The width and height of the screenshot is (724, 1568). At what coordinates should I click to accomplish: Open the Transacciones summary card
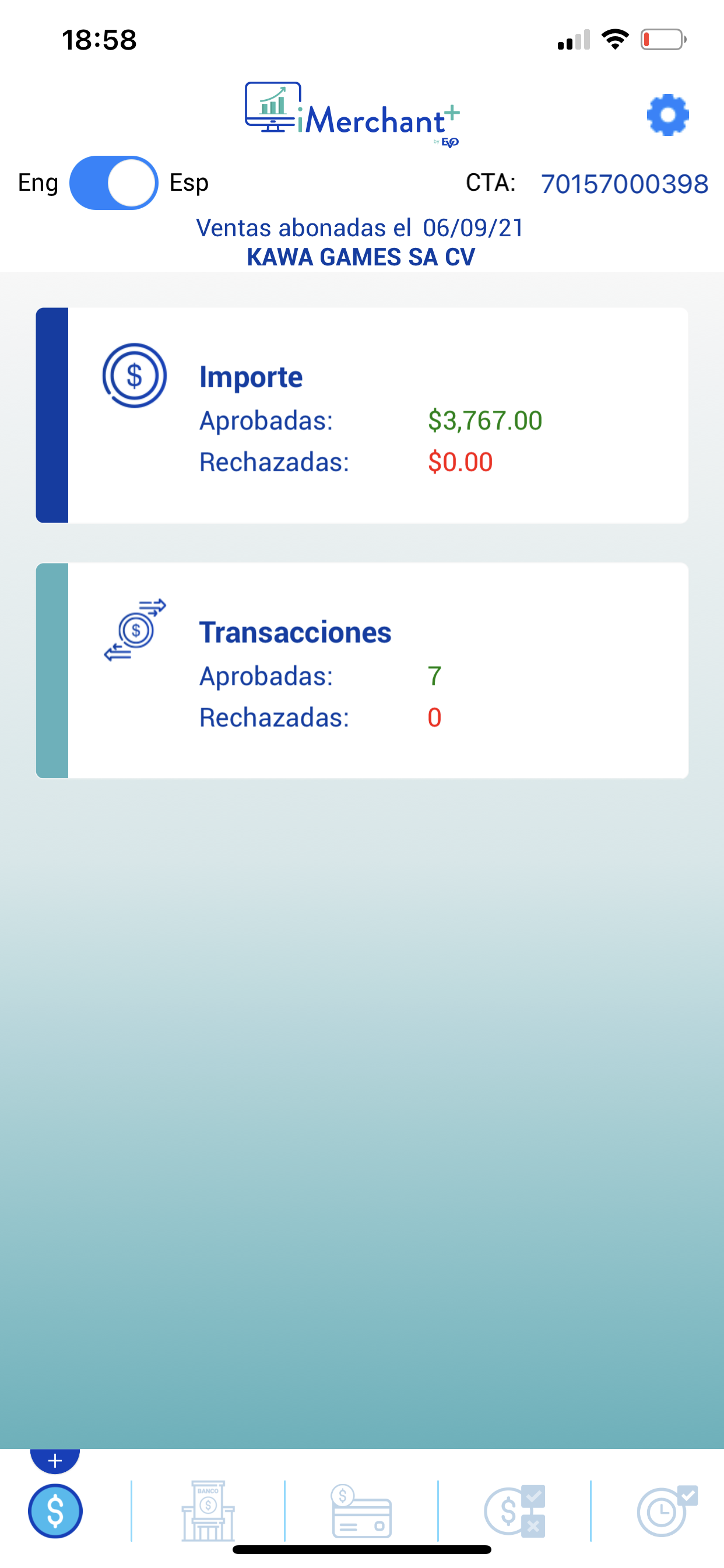click(x=362, y=671)
